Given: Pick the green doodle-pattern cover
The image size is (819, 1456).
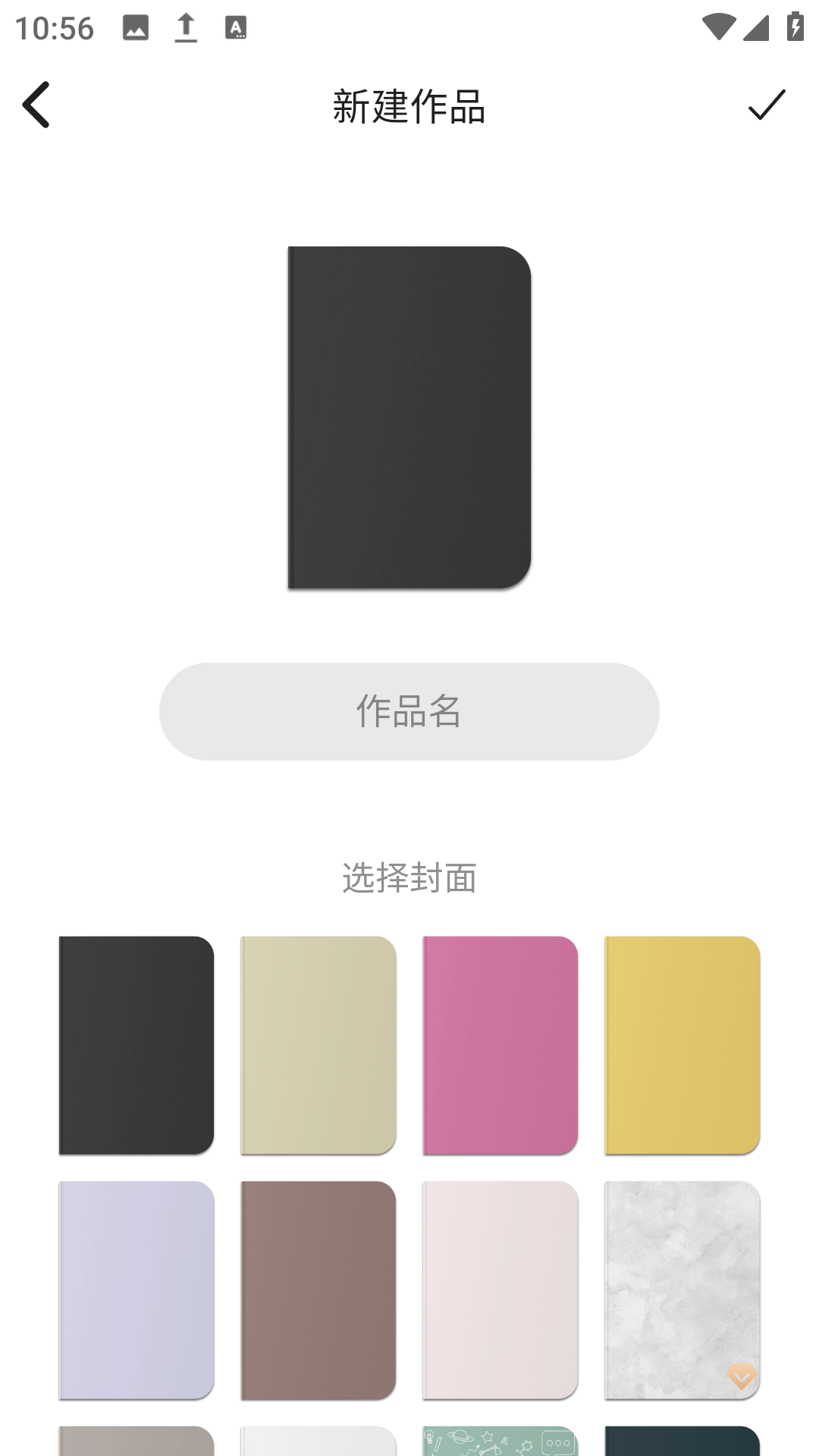Looking at the screenshot, I should (500, 1441).
